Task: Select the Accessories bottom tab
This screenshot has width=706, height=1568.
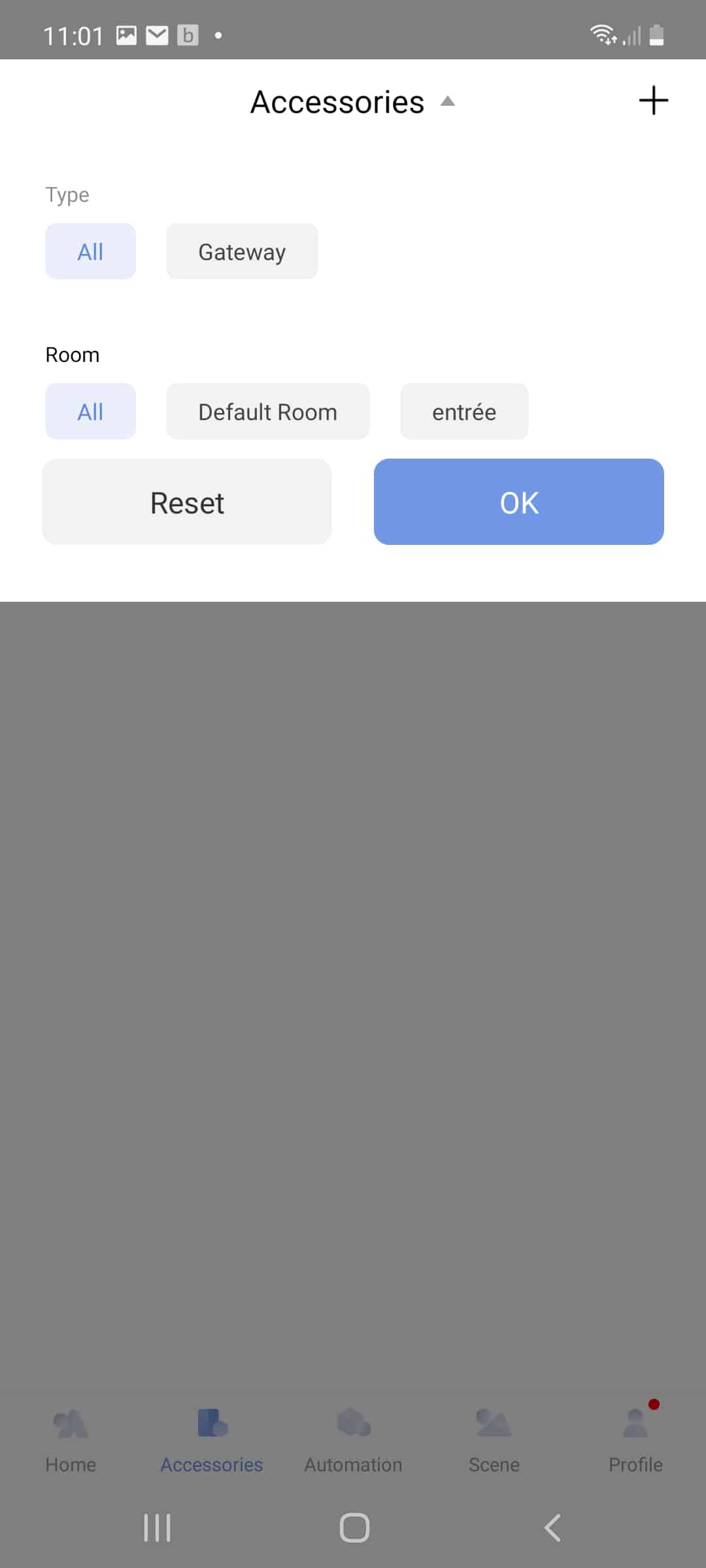Action: (212, 1441)
